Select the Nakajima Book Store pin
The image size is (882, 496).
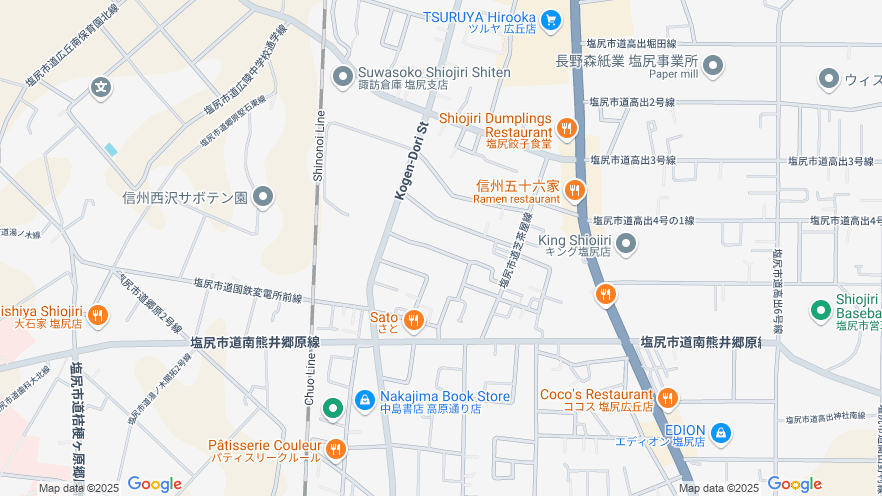(x=364, y=400)
